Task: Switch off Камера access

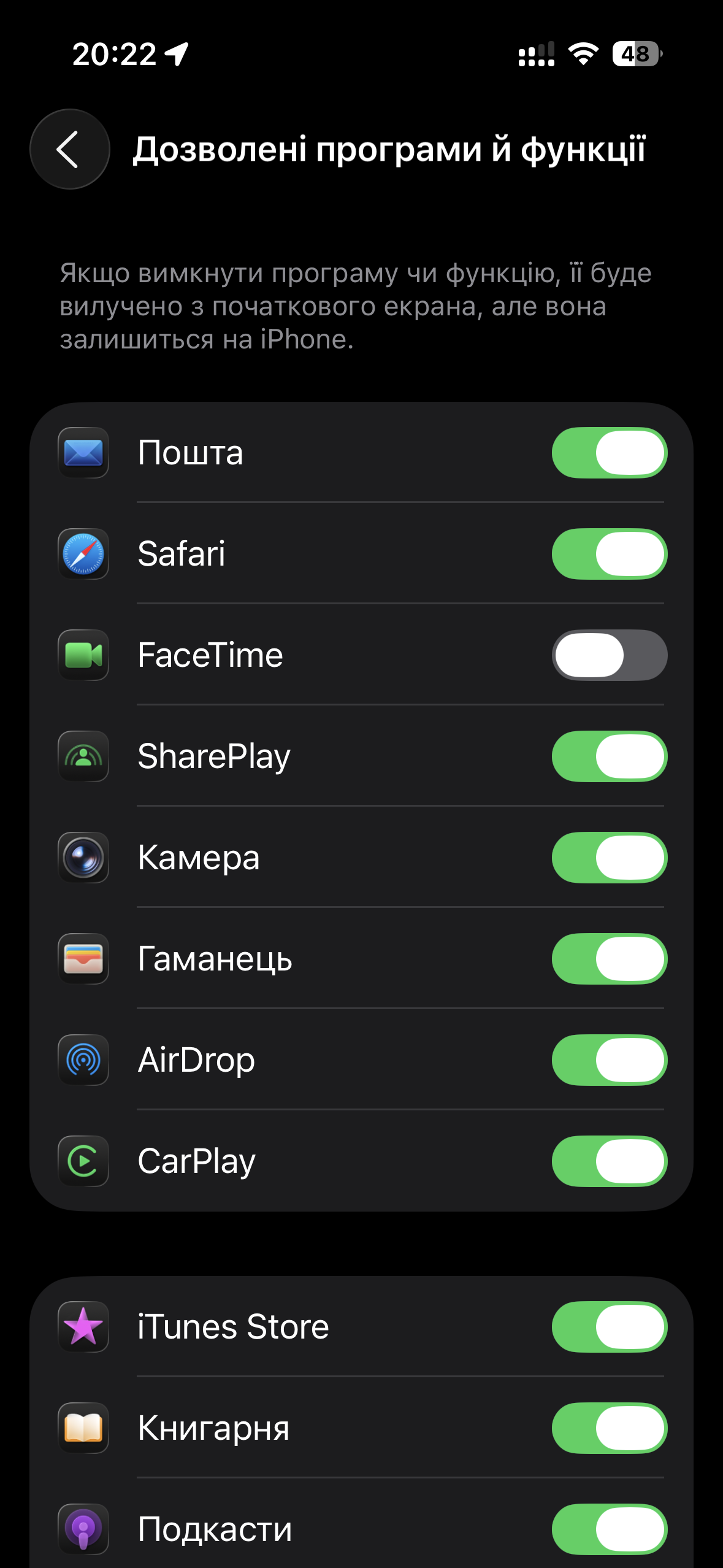Action: [x=609, y=858]
